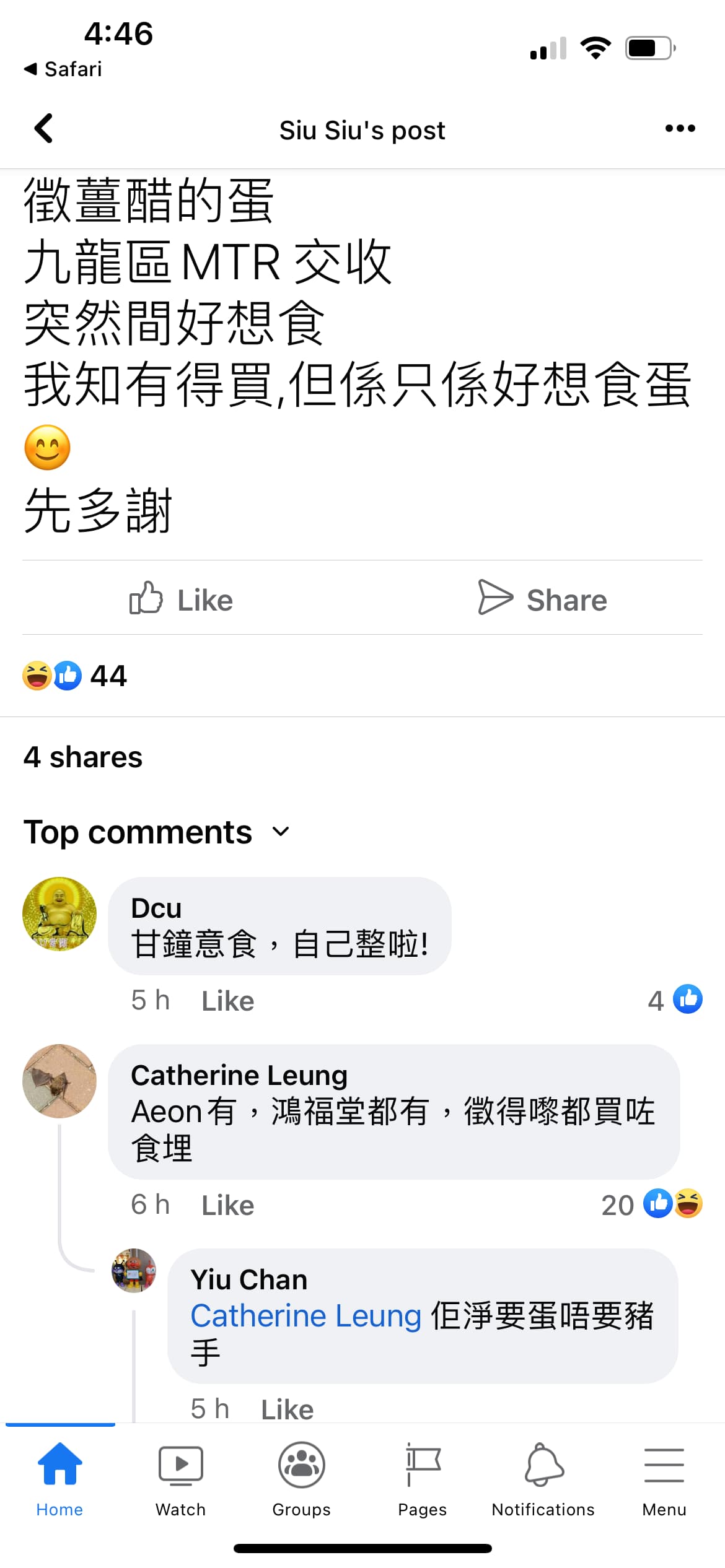Image resolution: width=725 pixels, height=1568 pixels.
Task: Open the Menu tab
Action: 664,1479
